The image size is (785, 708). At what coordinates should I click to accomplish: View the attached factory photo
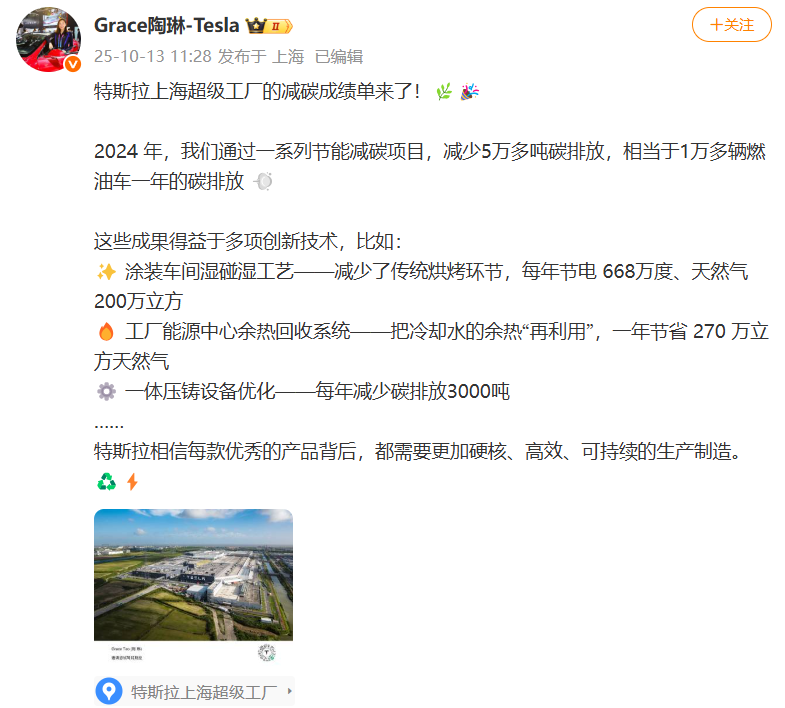pyautogui.click(x=193, y=588)
